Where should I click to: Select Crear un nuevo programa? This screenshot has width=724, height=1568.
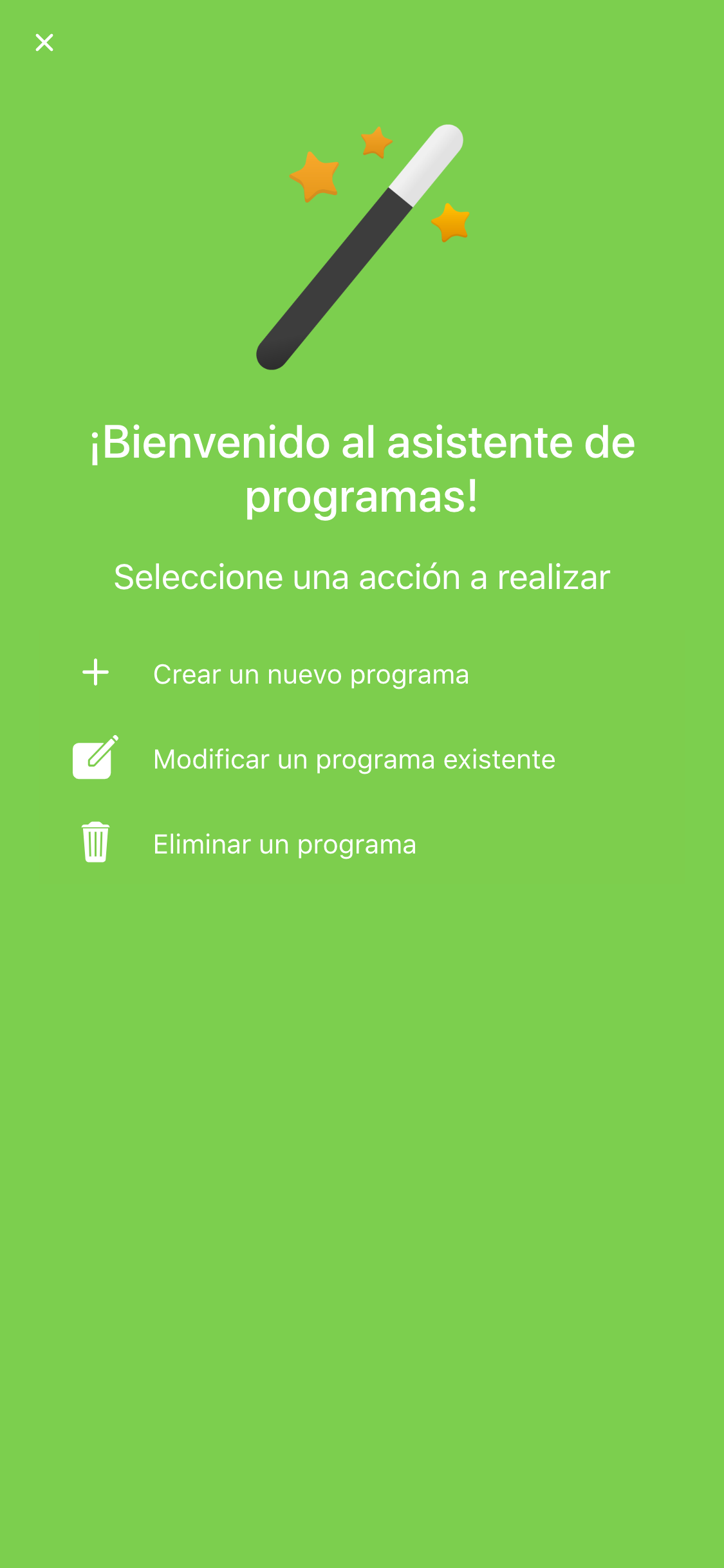pyautogui.click(x=310, y=674)
